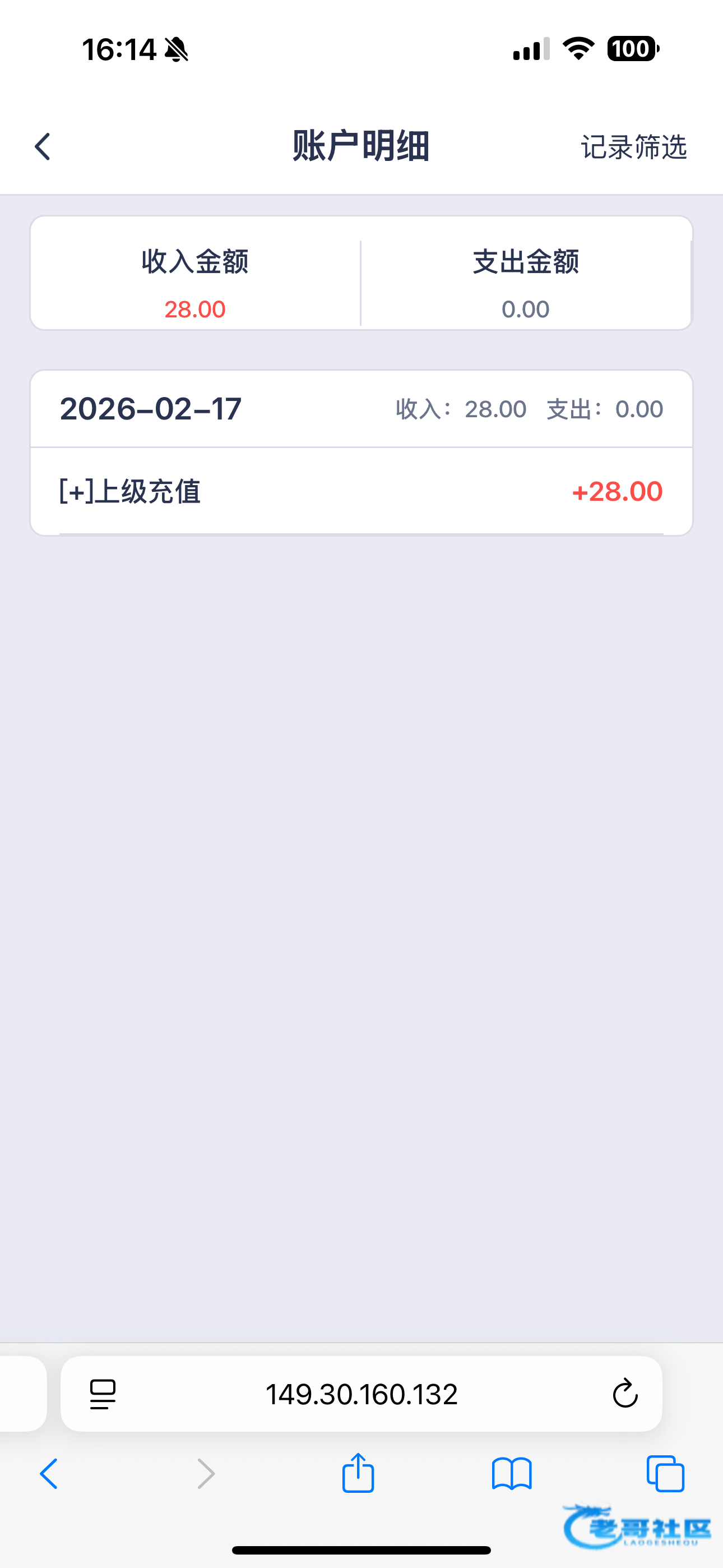Open Safari bookmarks
Screen dimensions: 723x1568
tap(511, 1474)
